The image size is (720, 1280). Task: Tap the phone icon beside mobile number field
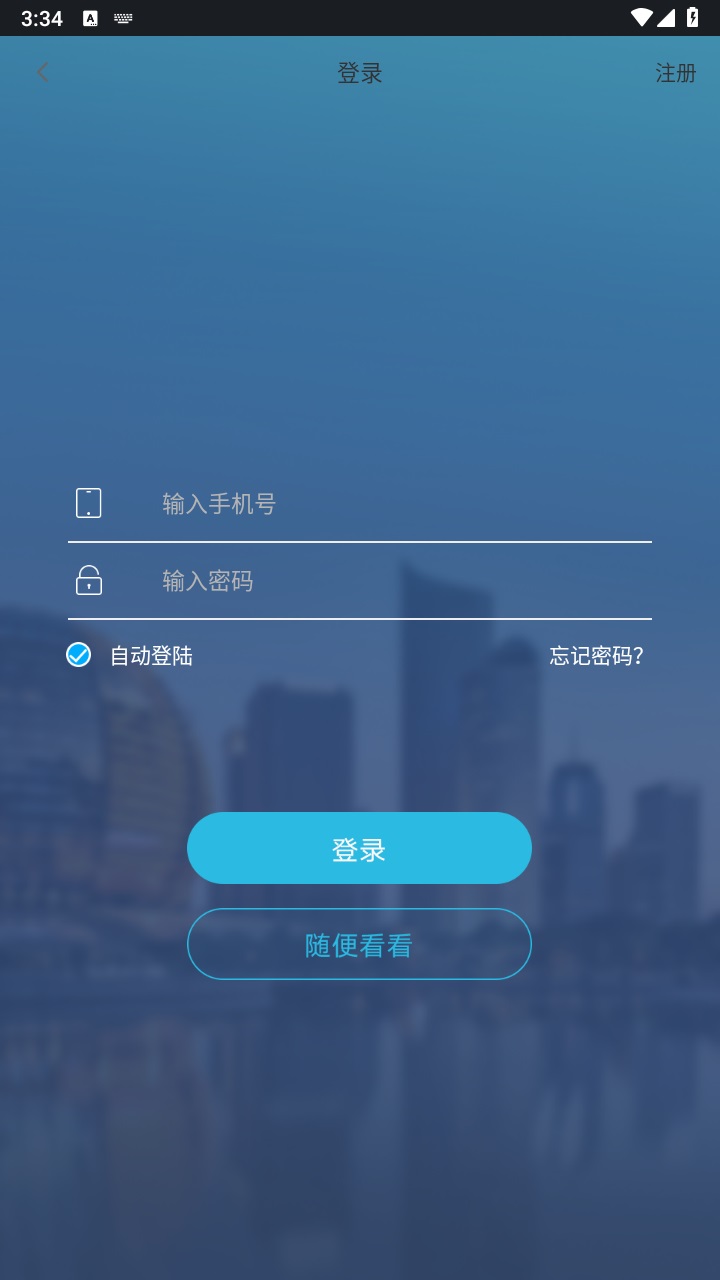[89, 503]
